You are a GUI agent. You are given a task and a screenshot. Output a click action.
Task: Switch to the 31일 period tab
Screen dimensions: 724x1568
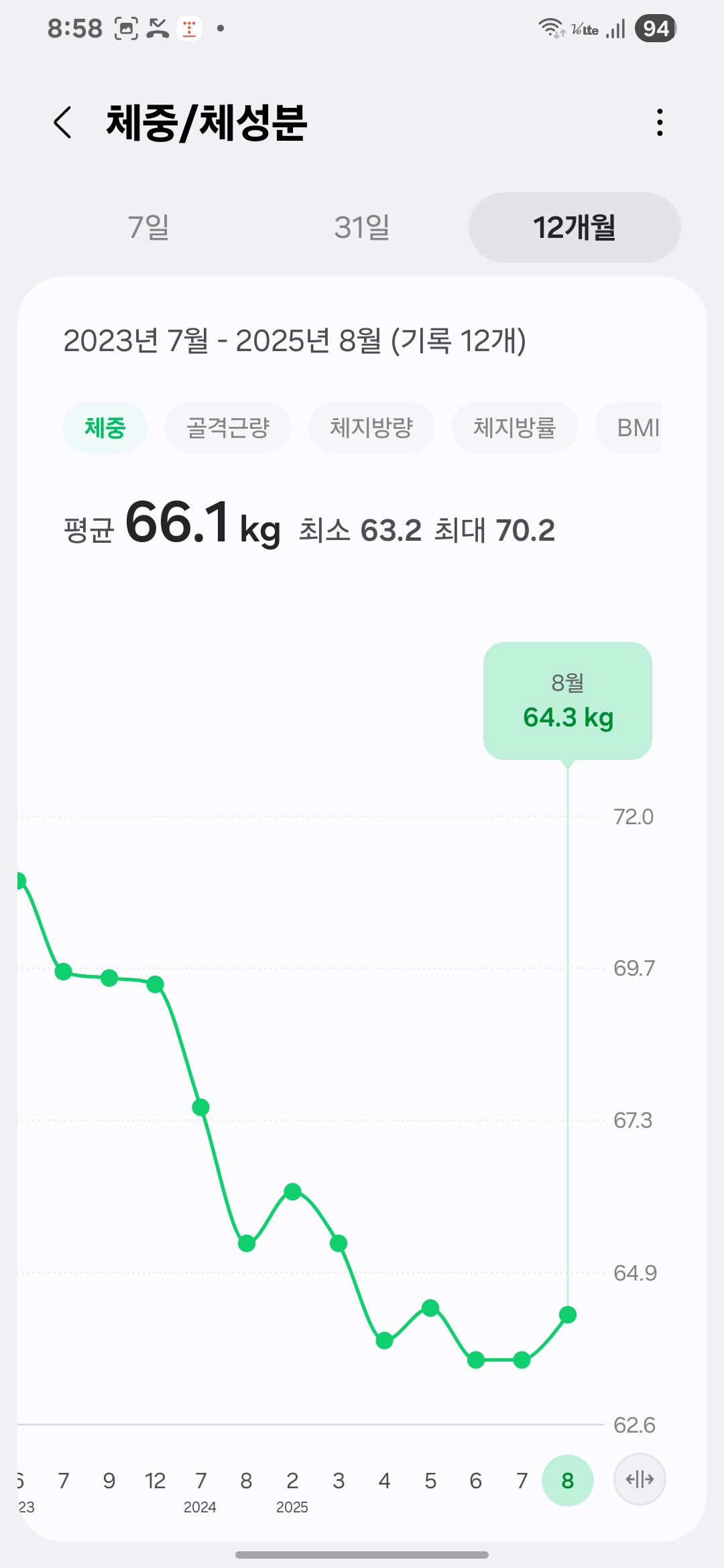pos(361,228)
